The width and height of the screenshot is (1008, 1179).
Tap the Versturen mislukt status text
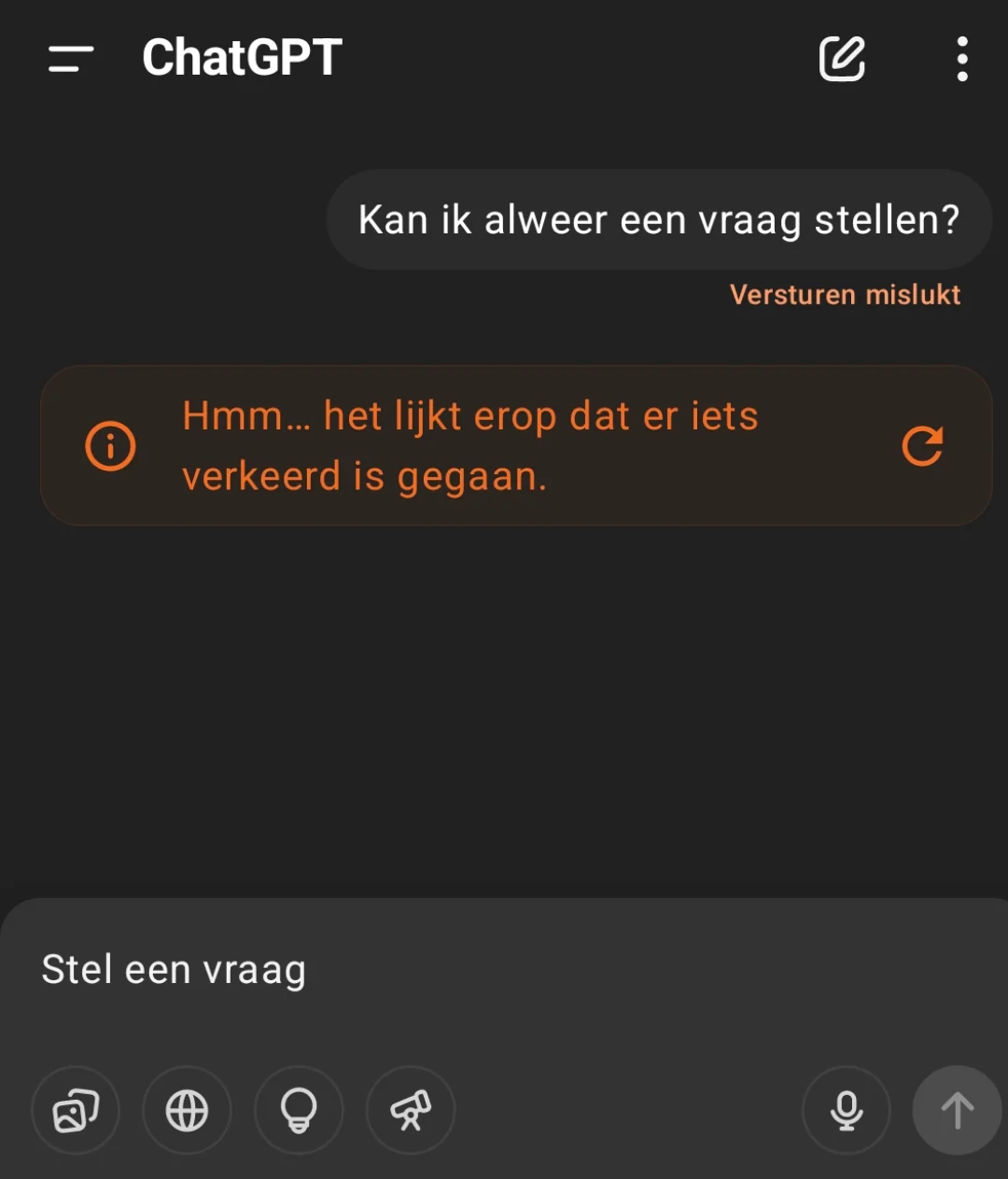pos(845,295)
